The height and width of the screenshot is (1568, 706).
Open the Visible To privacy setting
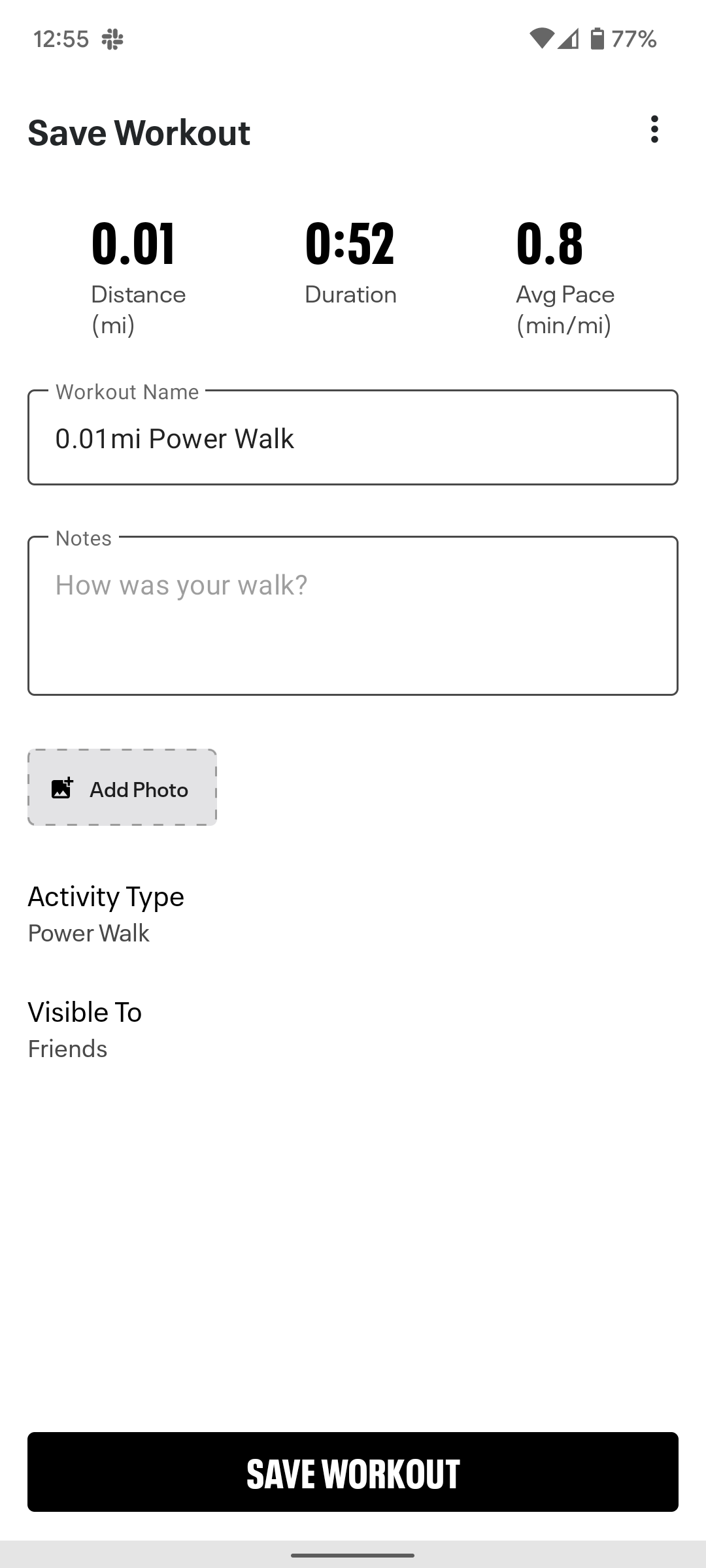(353, 1030)
